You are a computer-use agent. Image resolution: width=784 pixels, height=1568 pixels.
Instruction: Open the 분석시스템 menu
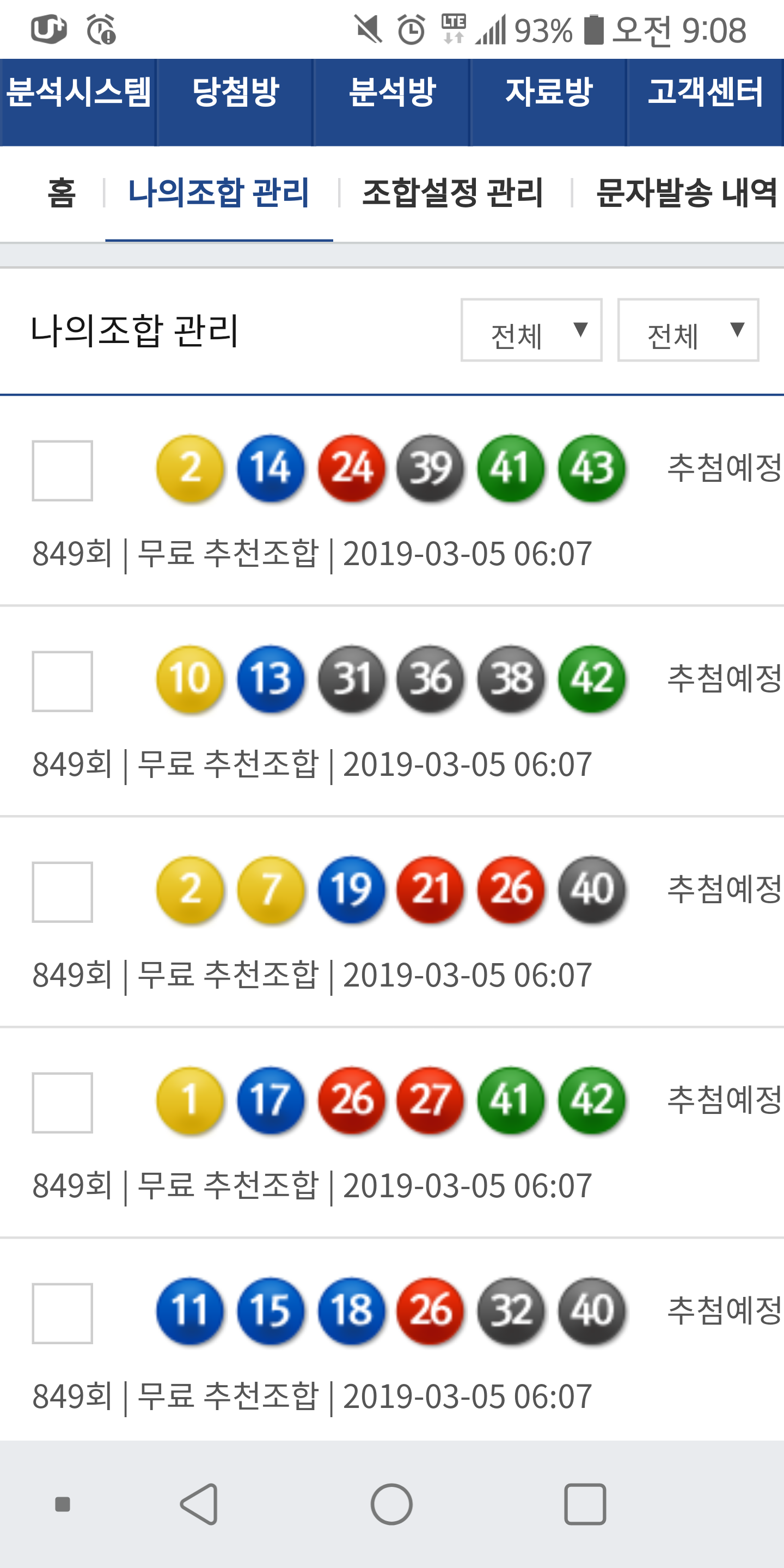click(x=78, y=93)
